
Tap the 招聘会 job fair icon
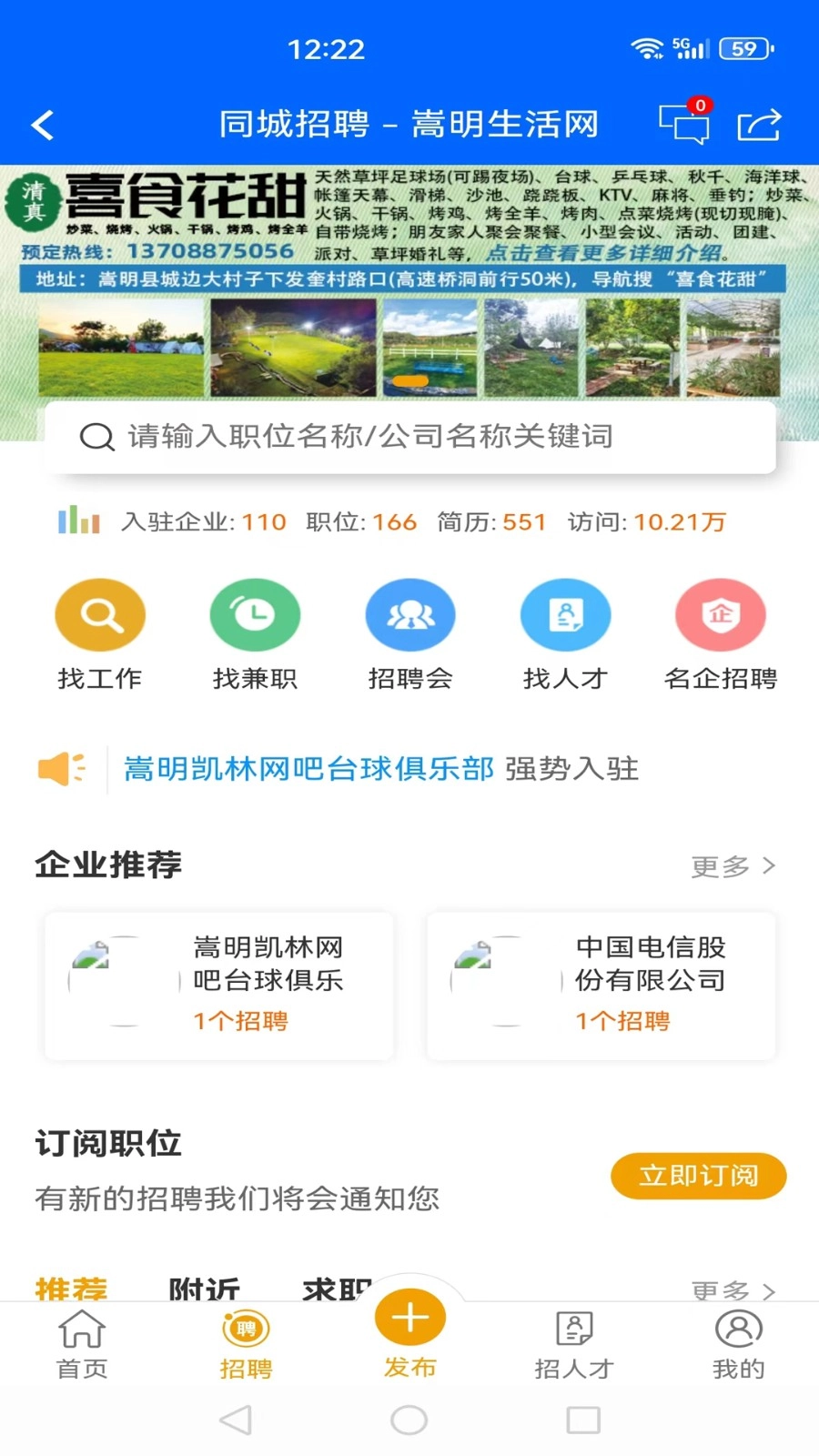410,615
